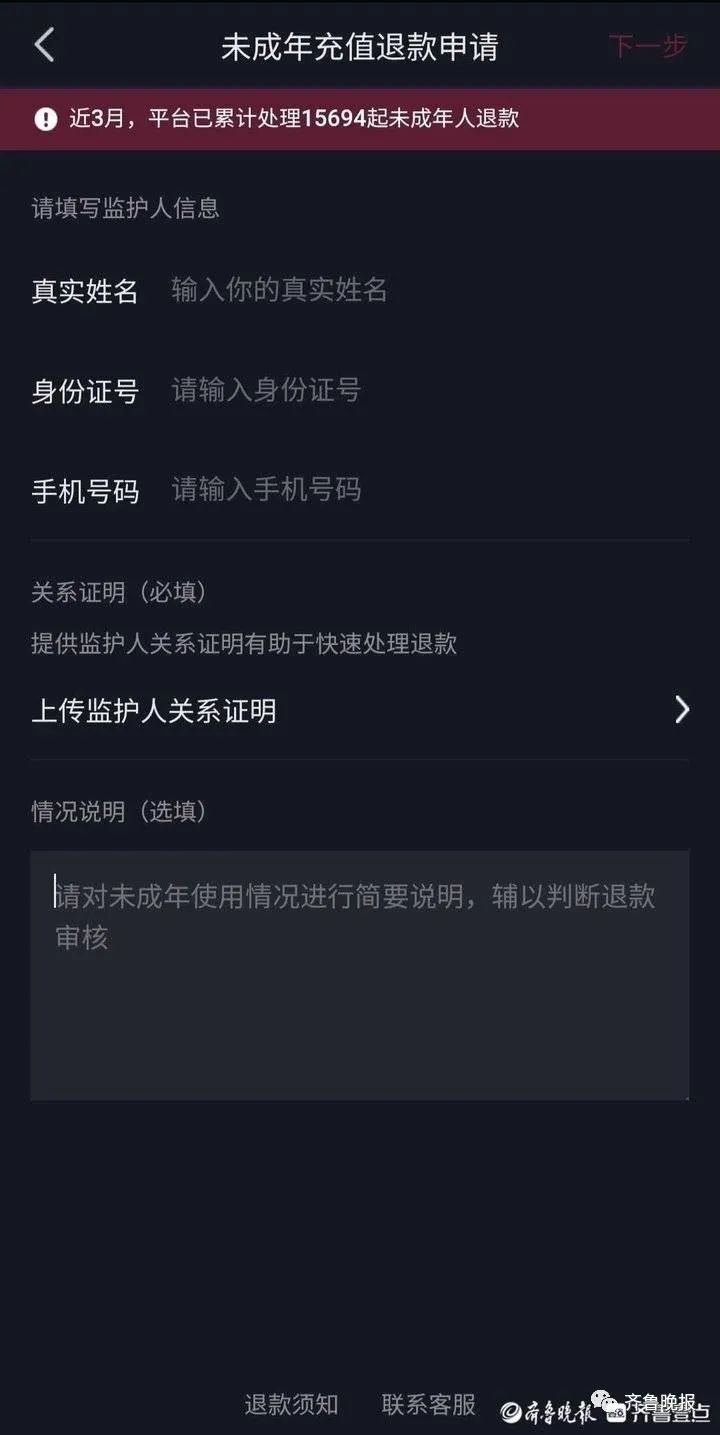Screen dimensions: 720x1435
Task: Open 上传监护人关系证明 upload row
Action: (x=360, y=711)
